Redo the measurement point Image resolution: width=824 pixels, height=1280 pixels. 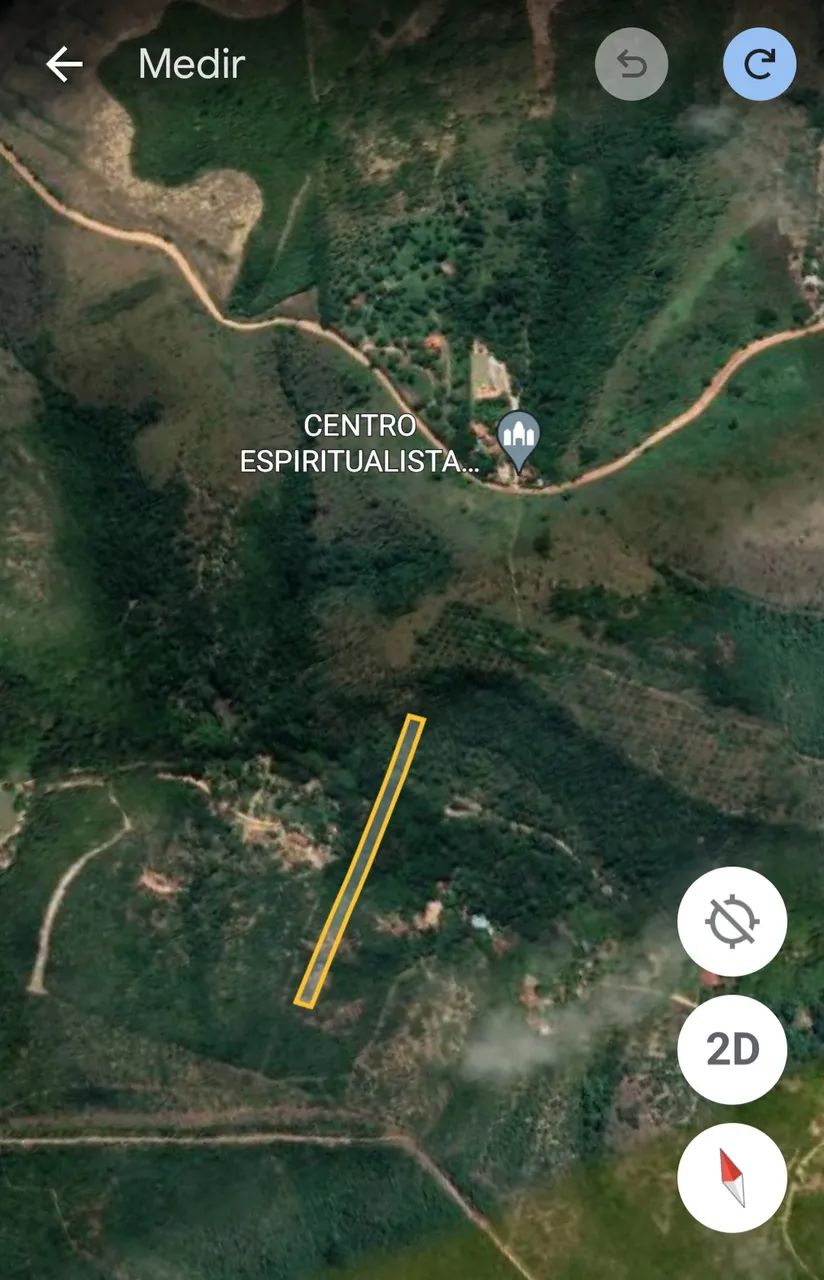tap(759, 65)
